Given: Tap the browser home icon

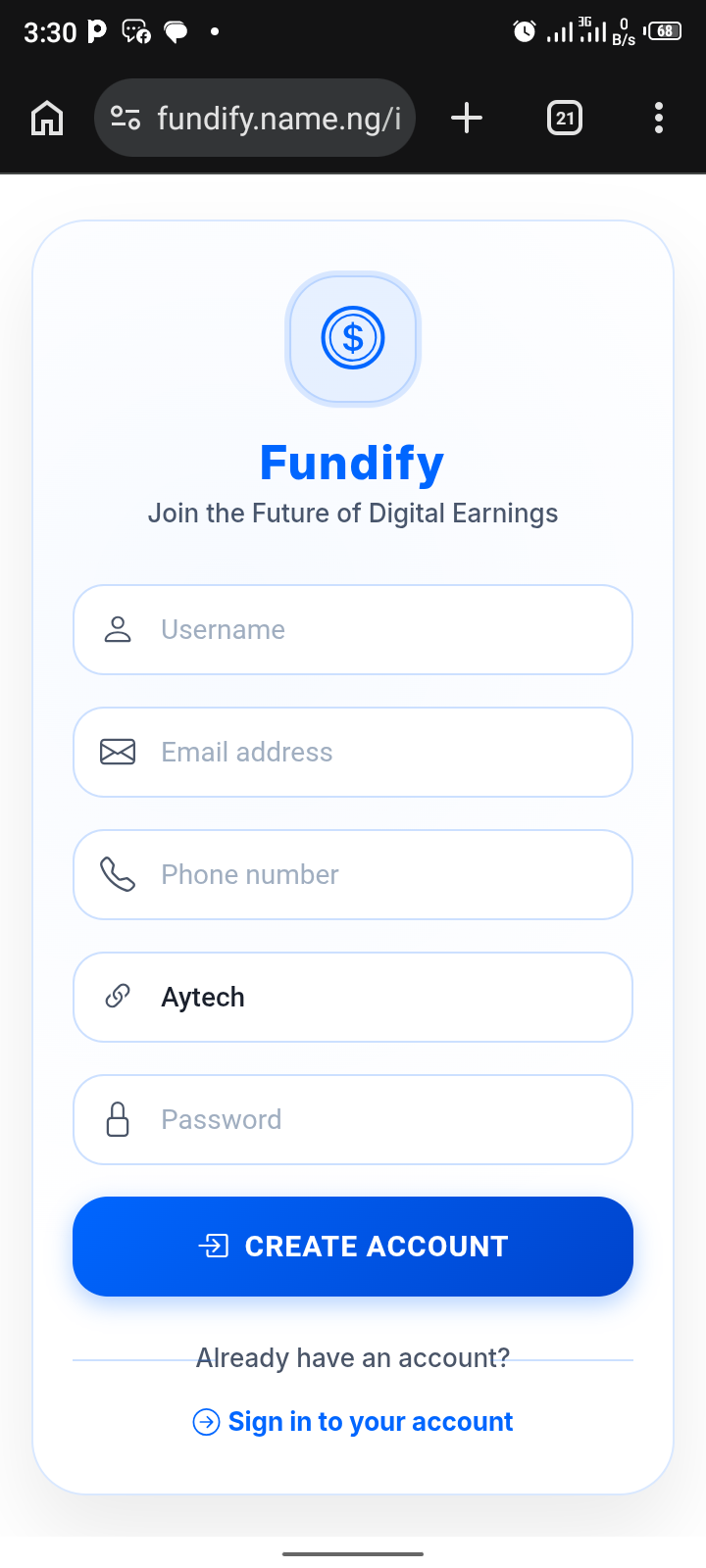Looking at the screenshot, I should point(47,119).
